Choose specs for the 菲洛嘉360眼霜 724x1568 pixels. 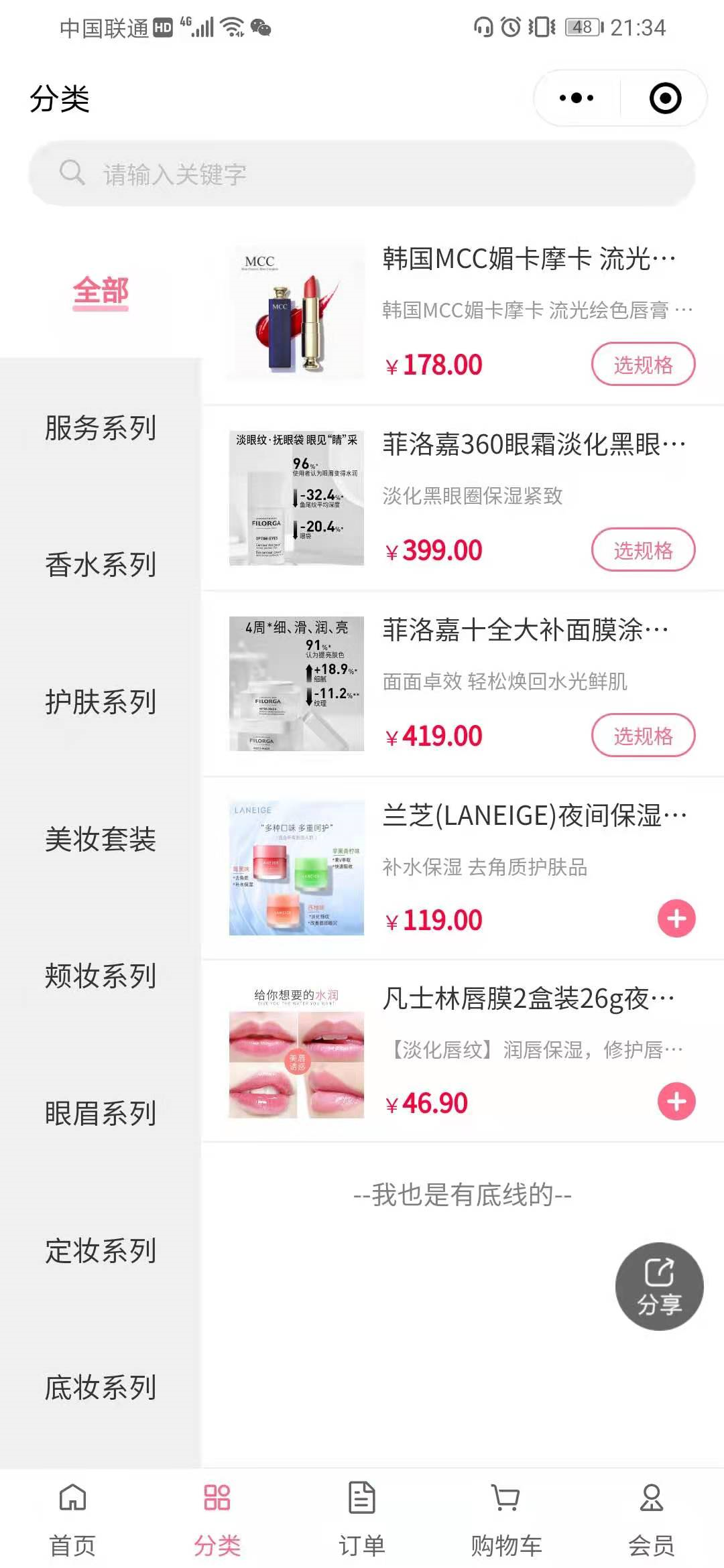click(642, 550)
